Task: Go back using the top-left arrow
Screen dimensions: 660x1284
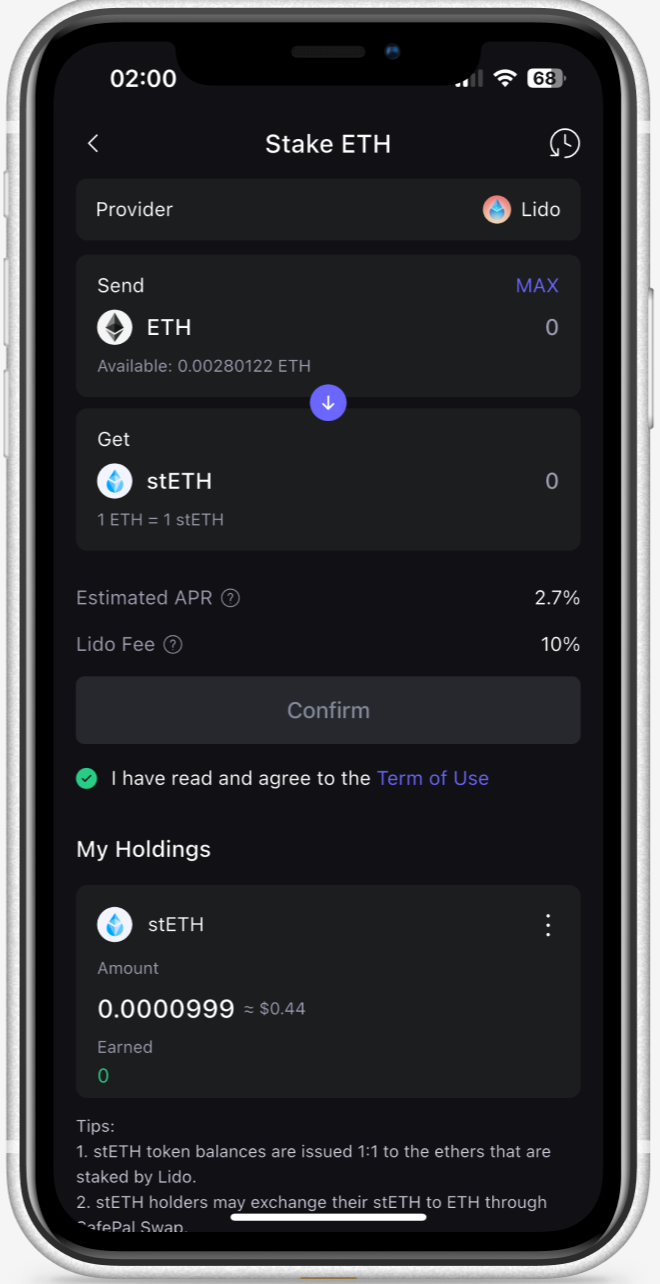Action: (x=93, y=144)
